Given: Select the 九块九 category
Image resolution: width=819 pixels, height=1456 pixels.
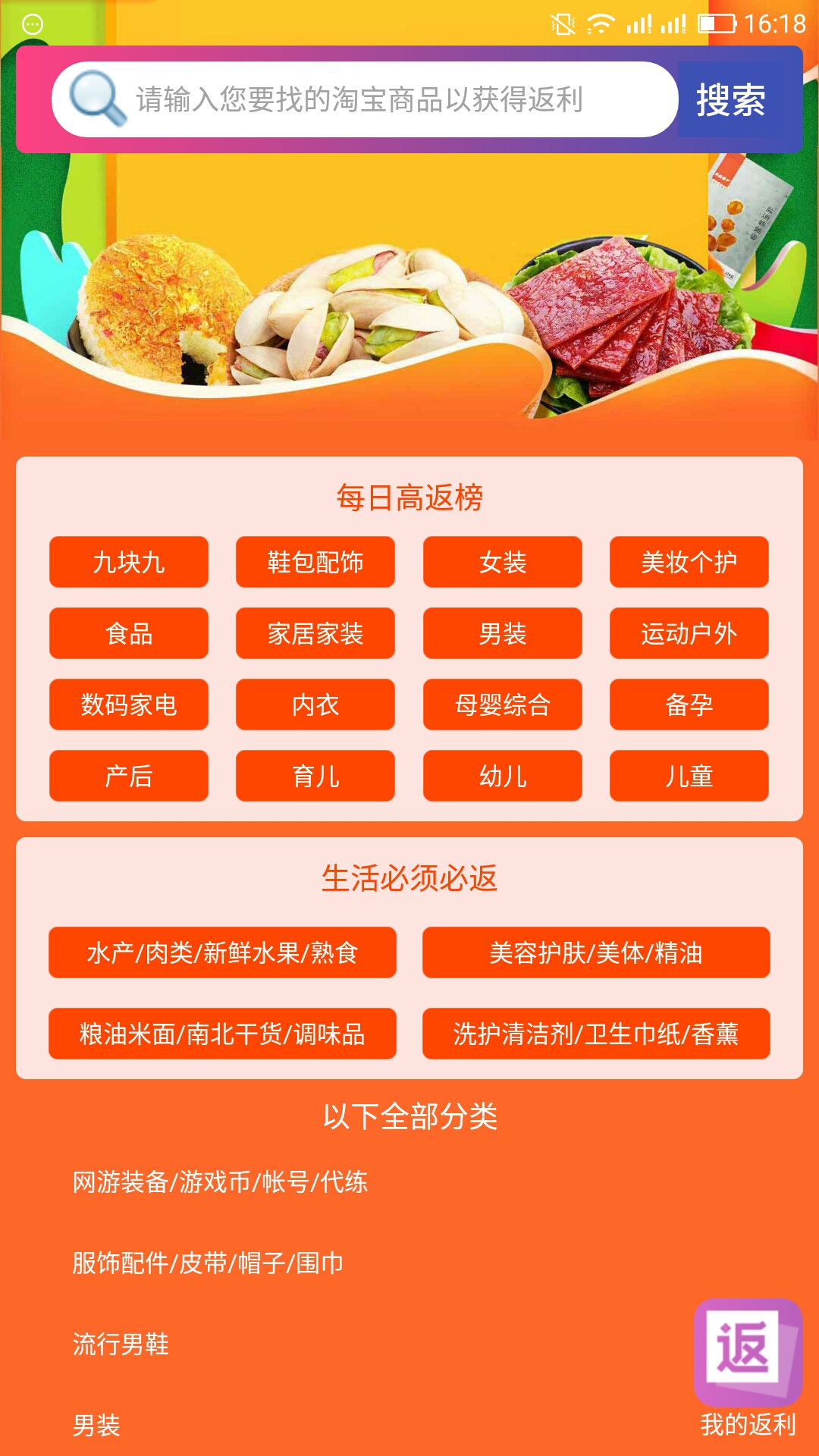Looking at the screenshot, I should tap(127, 562).
